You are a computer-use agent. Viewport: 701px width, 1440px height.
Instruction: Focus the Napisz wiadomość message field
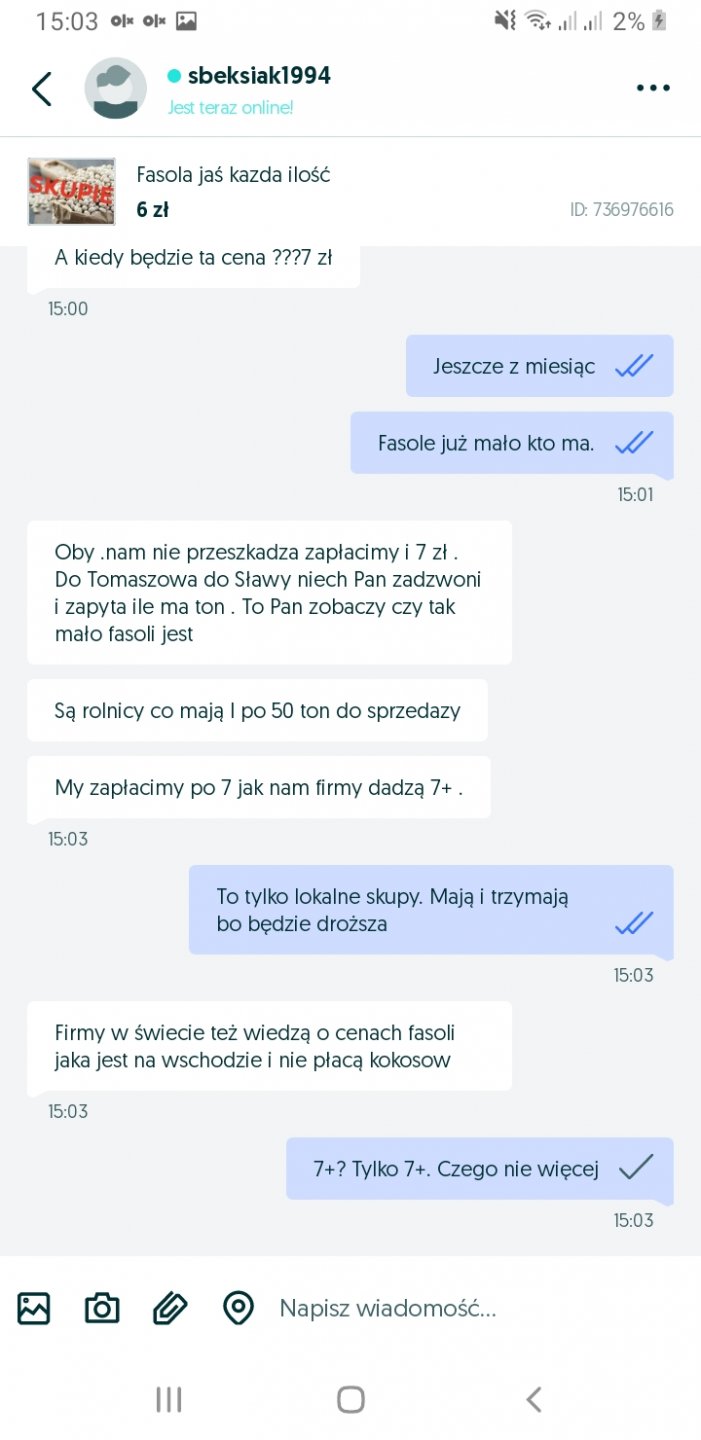450,1307
